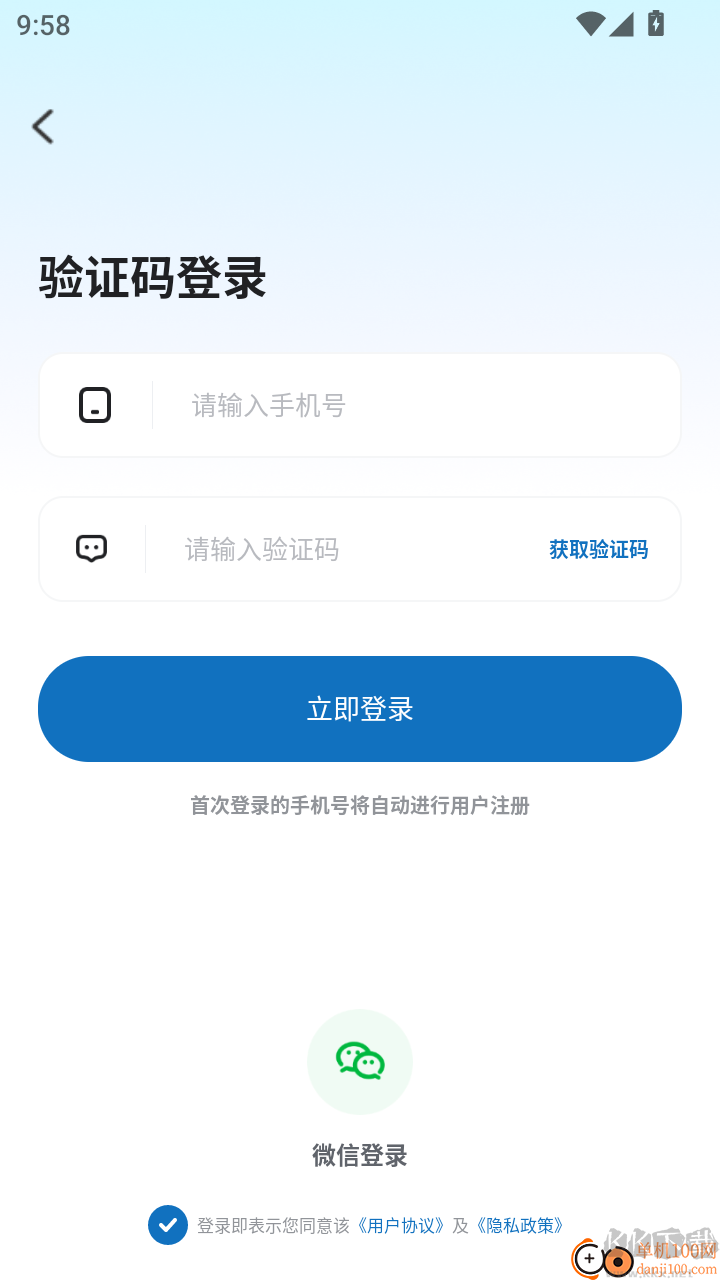720x1280 pixels.
Task: Tap 获取验证码 to request a verification code
Action: [597, 549]
